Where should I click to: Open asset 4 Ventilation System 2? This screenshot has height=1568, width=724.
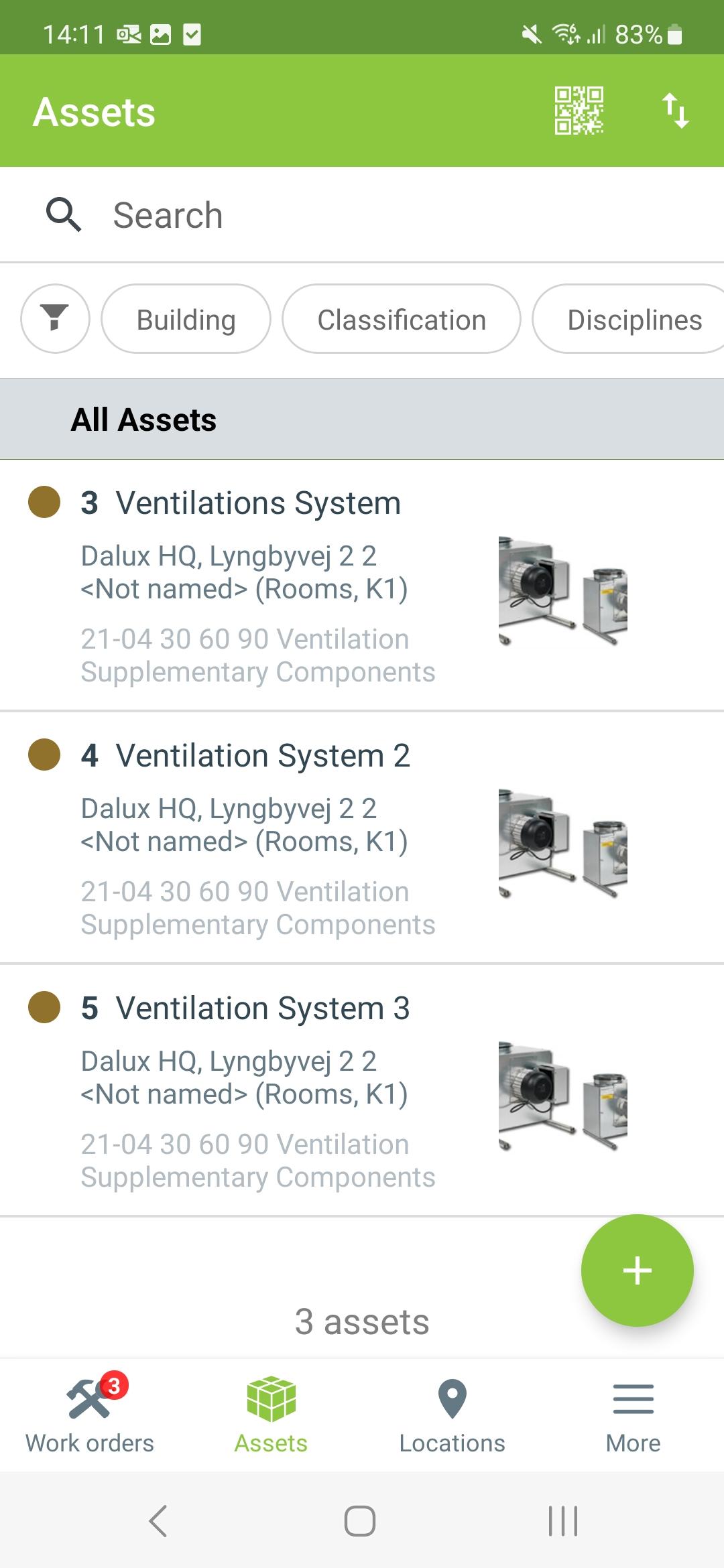[x=362, y=838]
